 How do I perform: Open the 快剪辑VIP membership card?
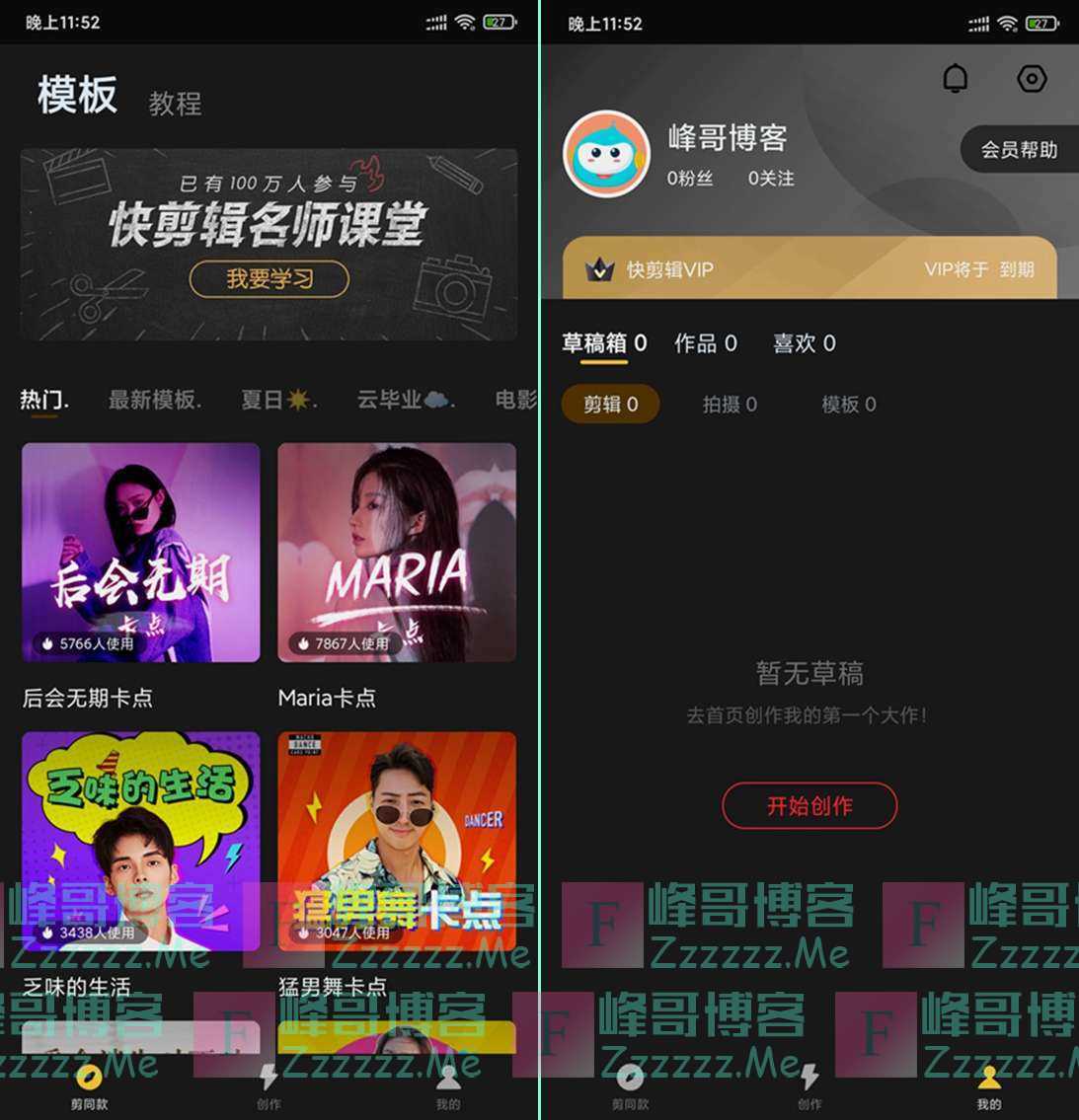coord(809,268)
